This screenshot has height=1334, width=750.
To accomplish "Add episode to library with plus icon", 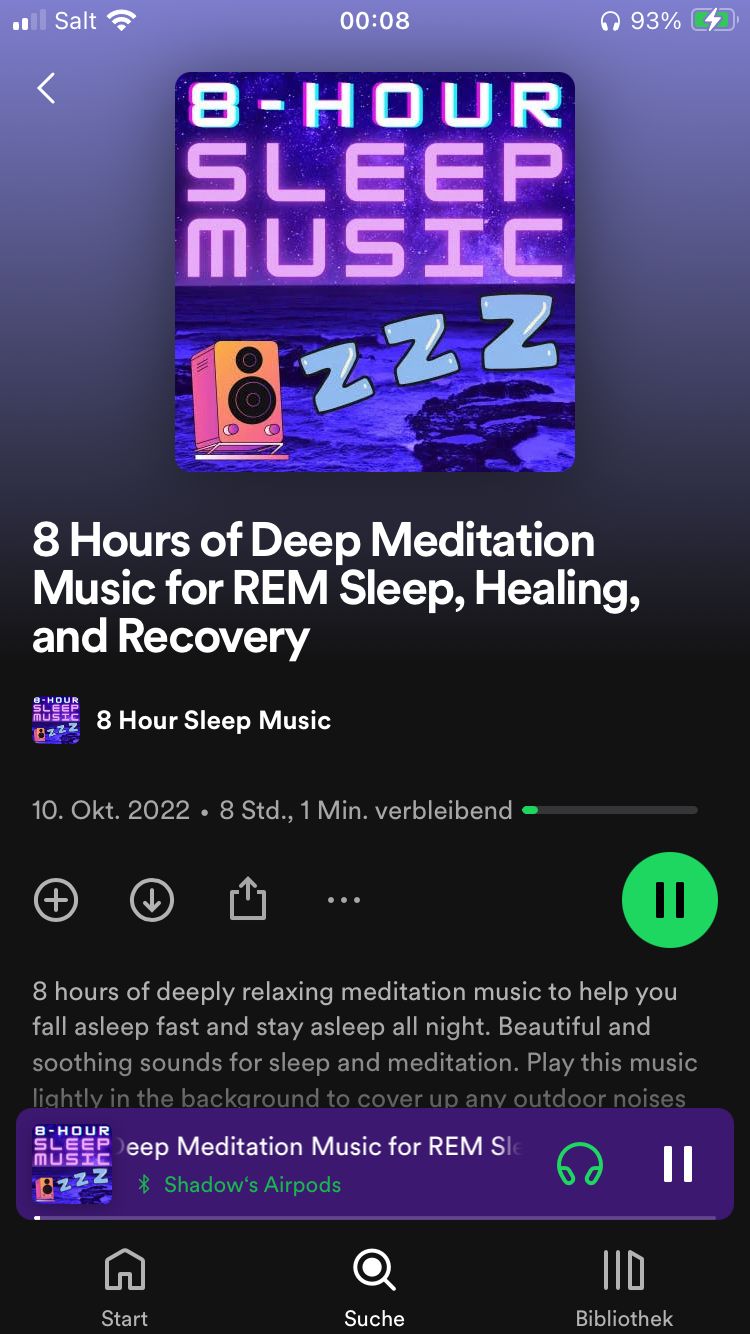I will [56, 900].
